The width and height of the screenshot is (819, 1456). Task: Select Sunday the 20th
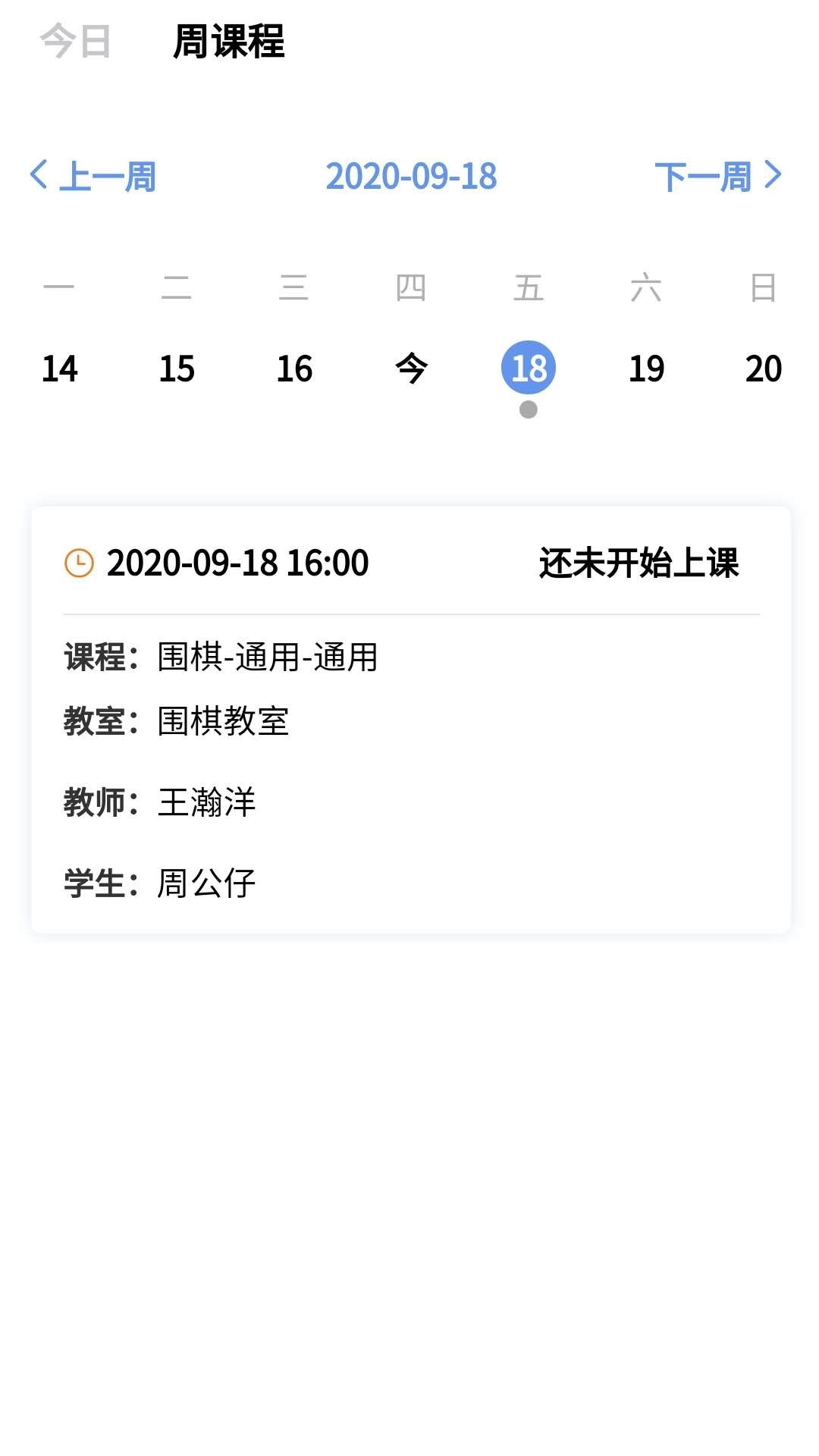point(763,369)
